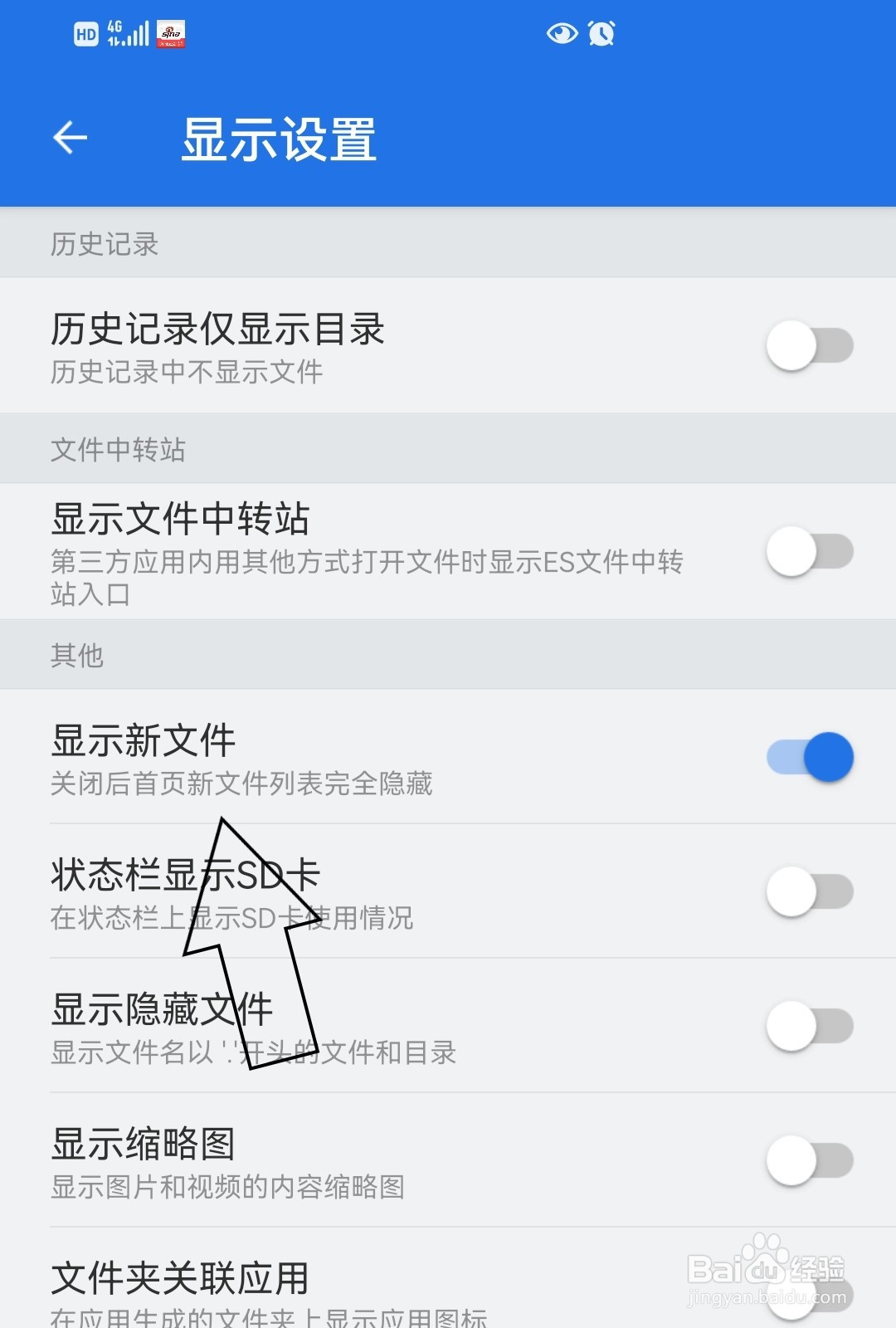The height and width of the screenshot is (1328, 896).
Task: Open the Sina notification icon in status bar
Action: click(170, 33)
